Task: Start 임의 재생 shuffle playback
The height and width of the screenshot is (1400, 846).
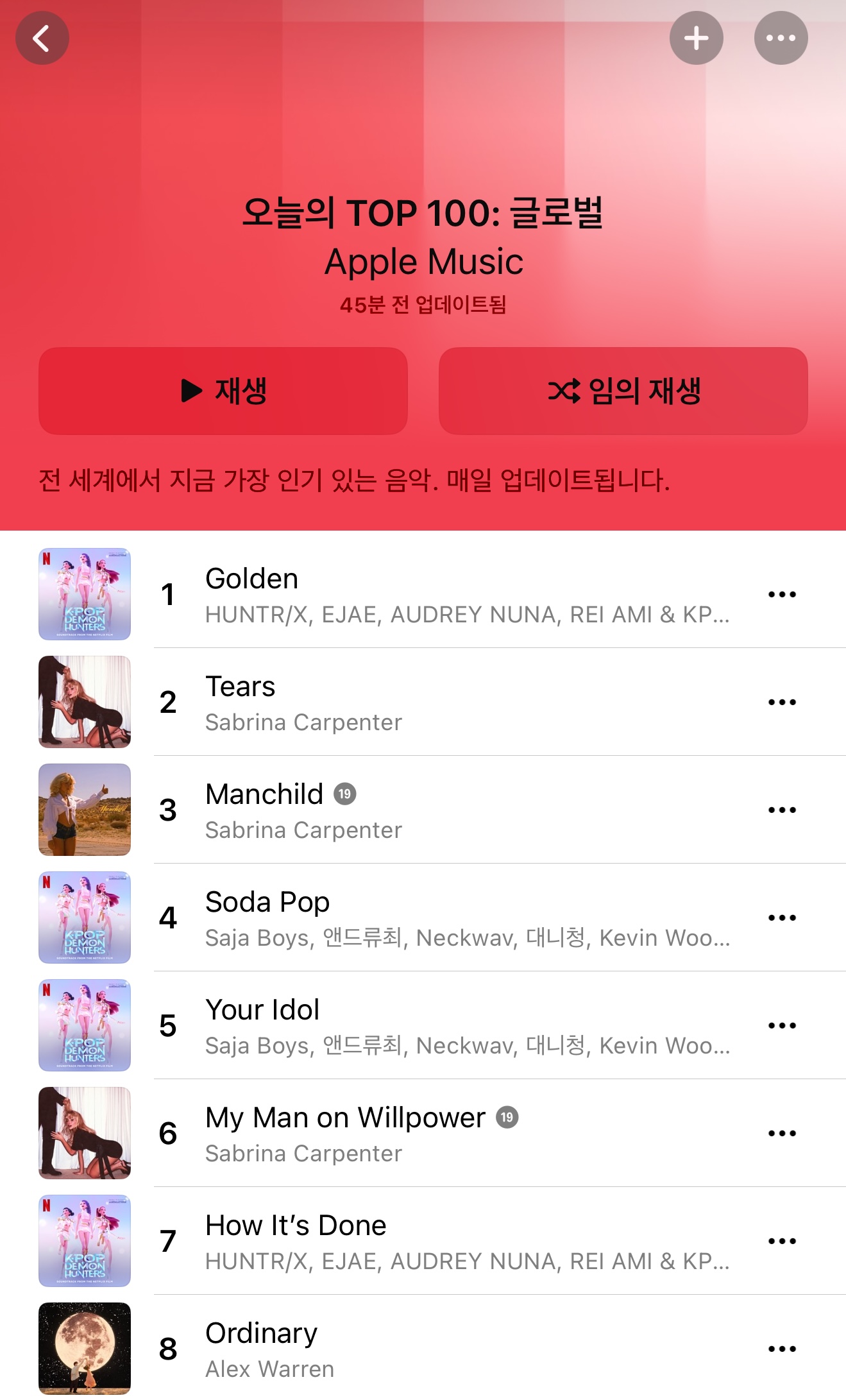Action: coord(623,391)
